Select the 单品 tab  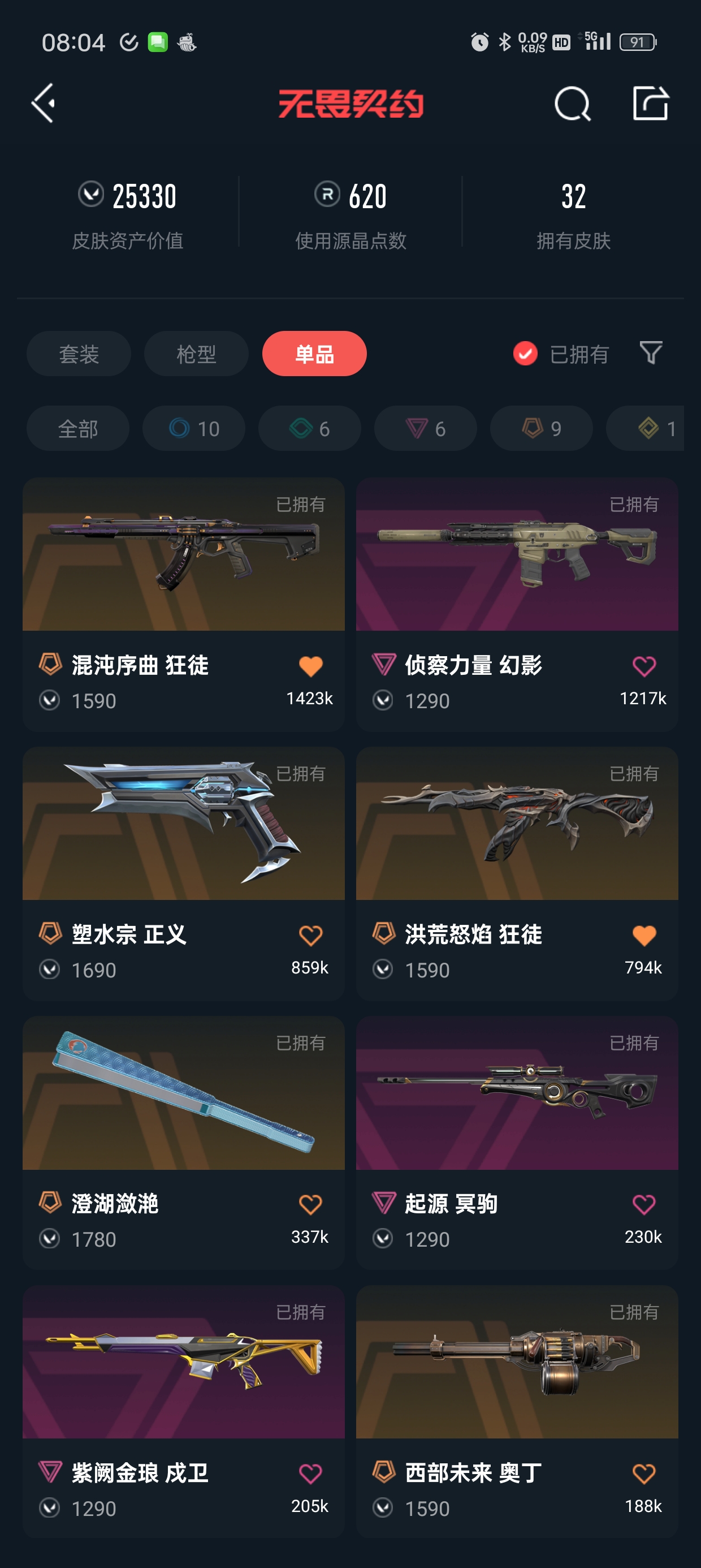pos(314,354)
